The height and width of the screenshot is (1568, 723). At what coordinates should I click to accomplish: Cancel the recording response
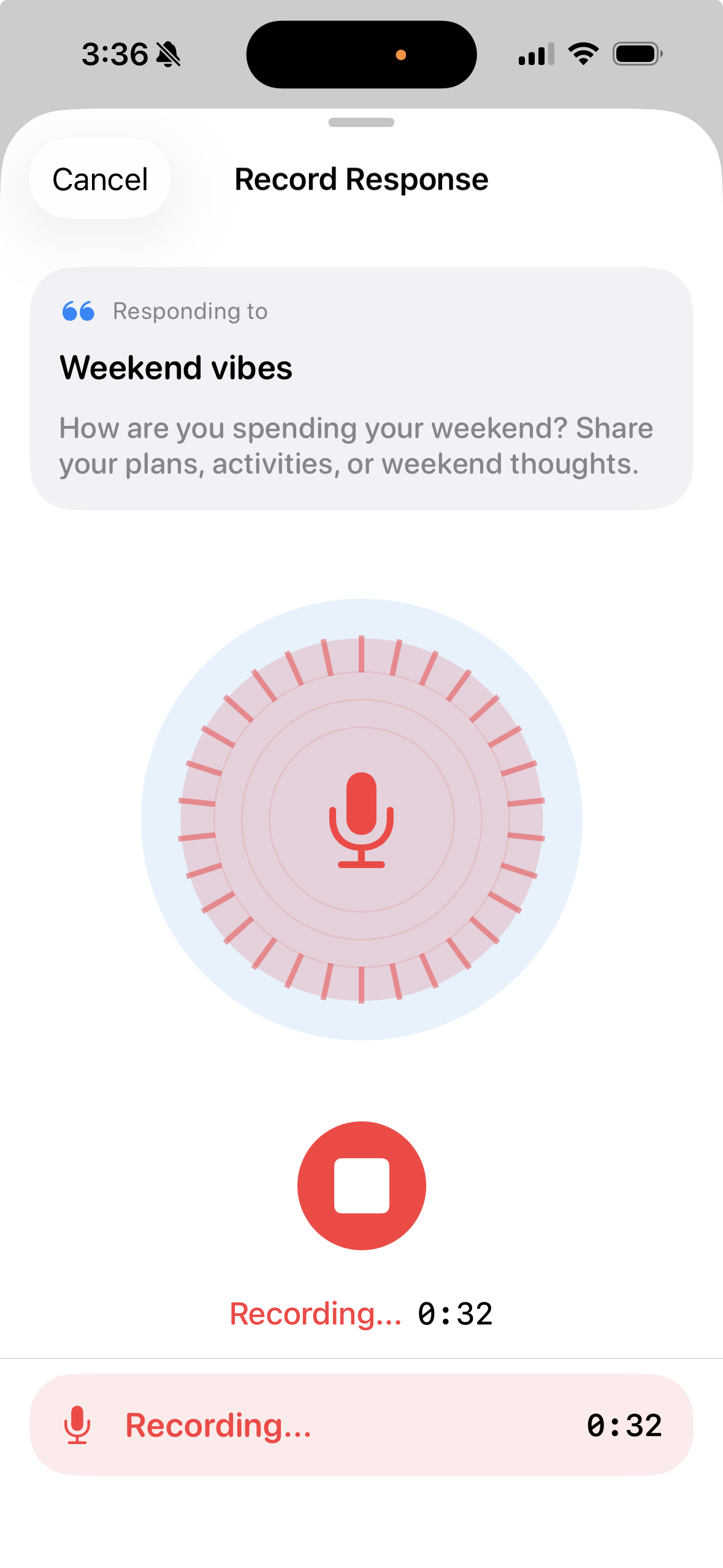(x=99, y=179)
